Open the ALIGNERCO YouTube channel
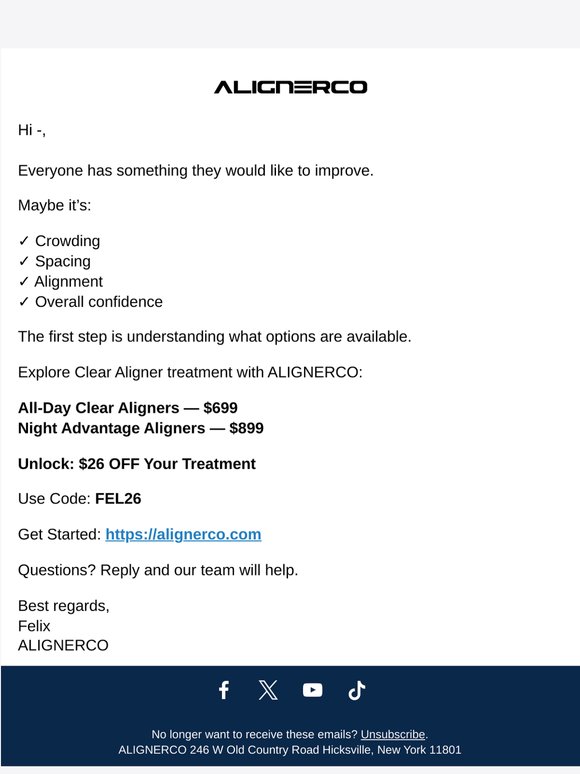Viewport: 580px width, 774px height. click(312, 690)
